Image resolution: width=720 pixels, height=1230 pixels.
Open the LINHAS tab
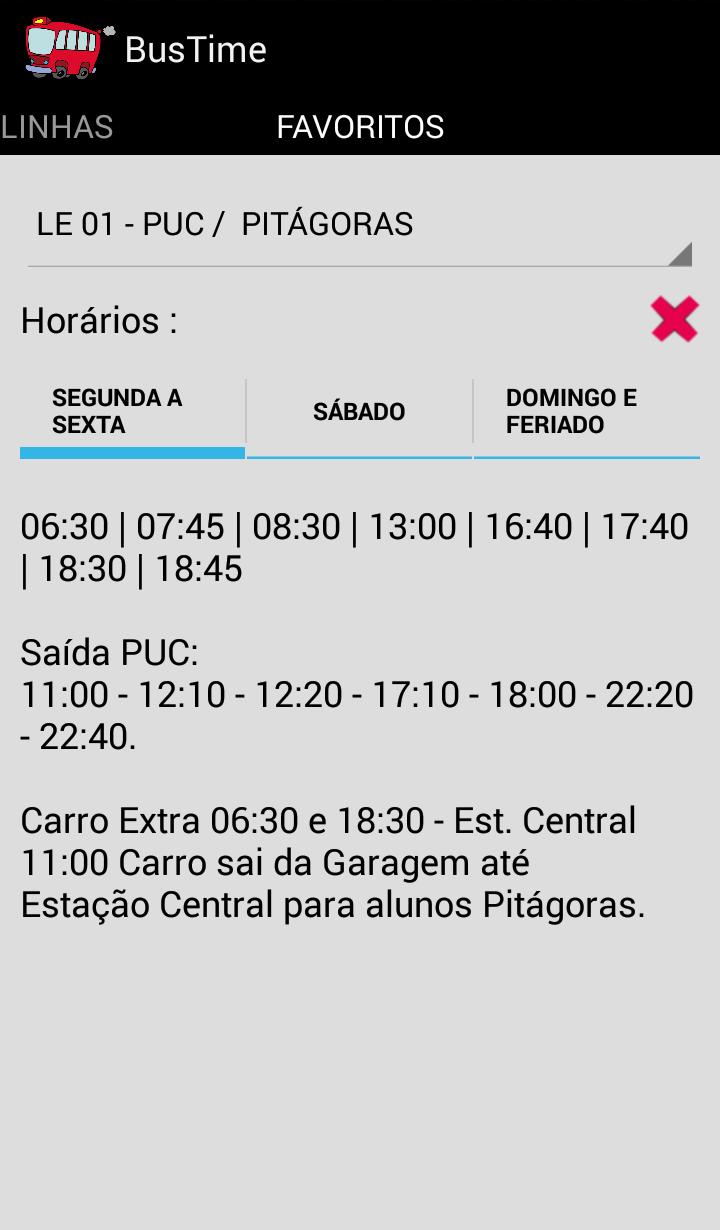tap(57, 126)
